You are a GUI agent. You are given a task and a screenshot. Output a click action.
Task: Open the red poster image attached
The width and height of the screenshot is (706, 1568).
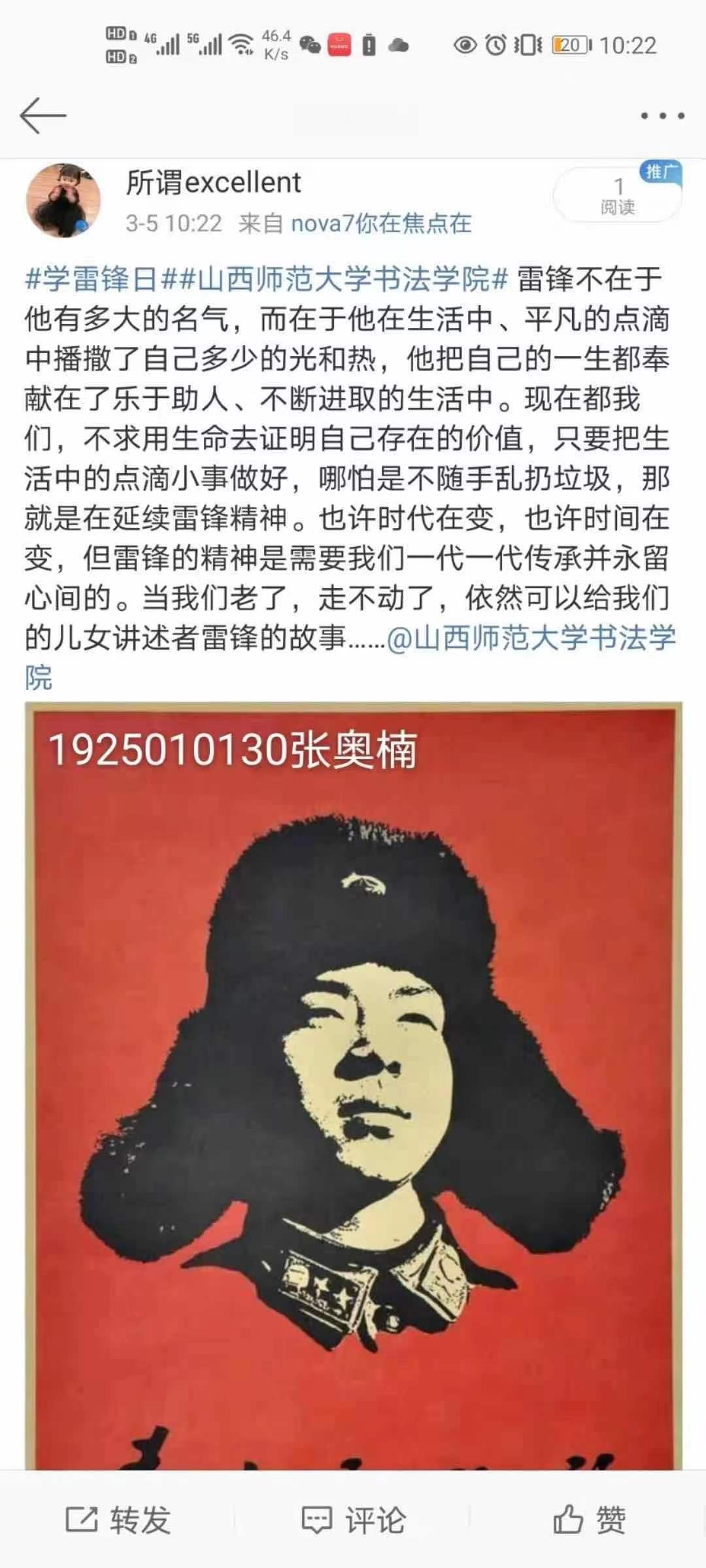(x=353, y=1085)
